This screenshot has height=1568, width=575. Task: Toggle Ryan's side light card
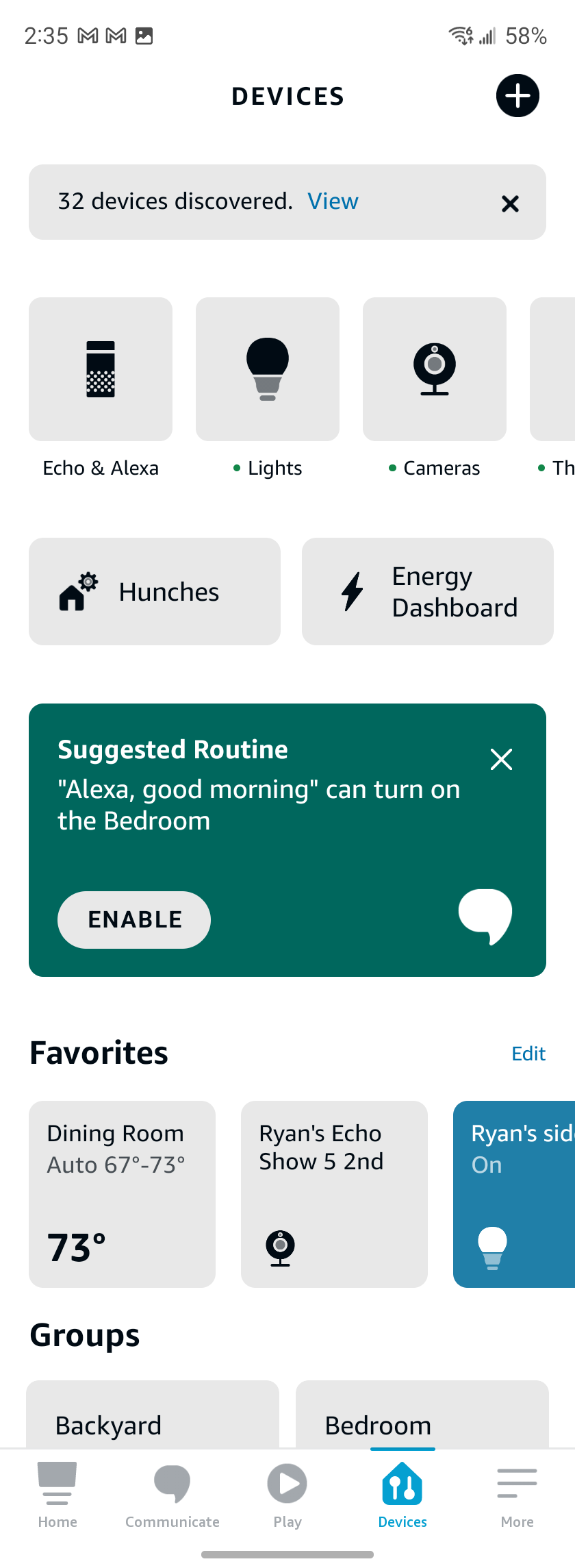pyautogui.click(x=513, y=1194)
